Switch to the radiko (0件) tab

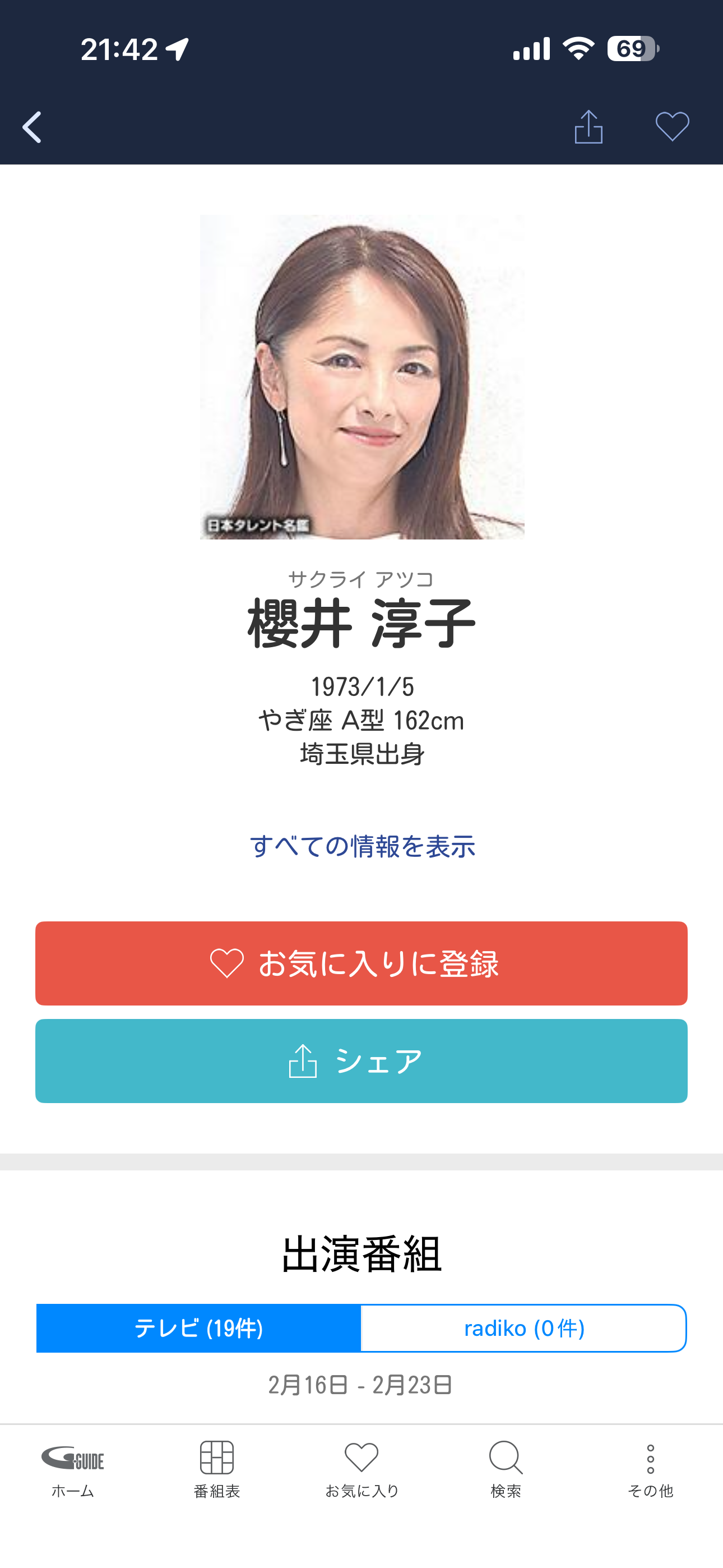523,1327
